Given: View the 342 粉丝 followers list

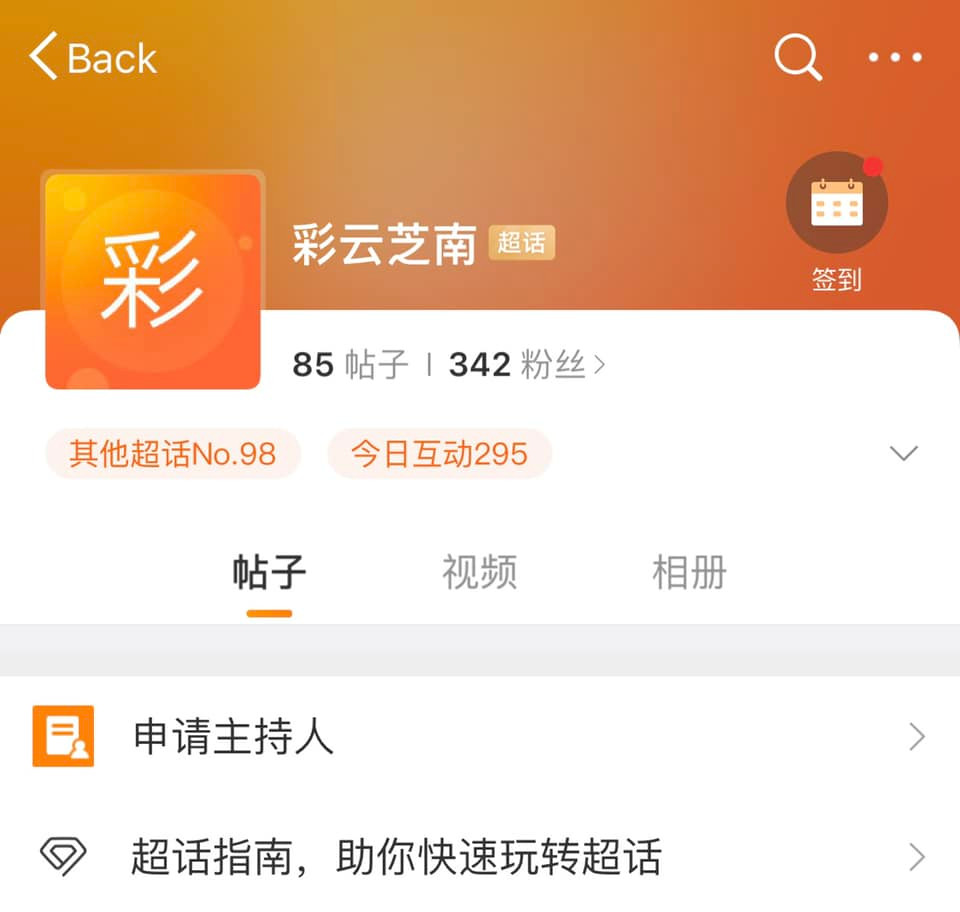Looking at the screenshot, I should click(527, 365).
